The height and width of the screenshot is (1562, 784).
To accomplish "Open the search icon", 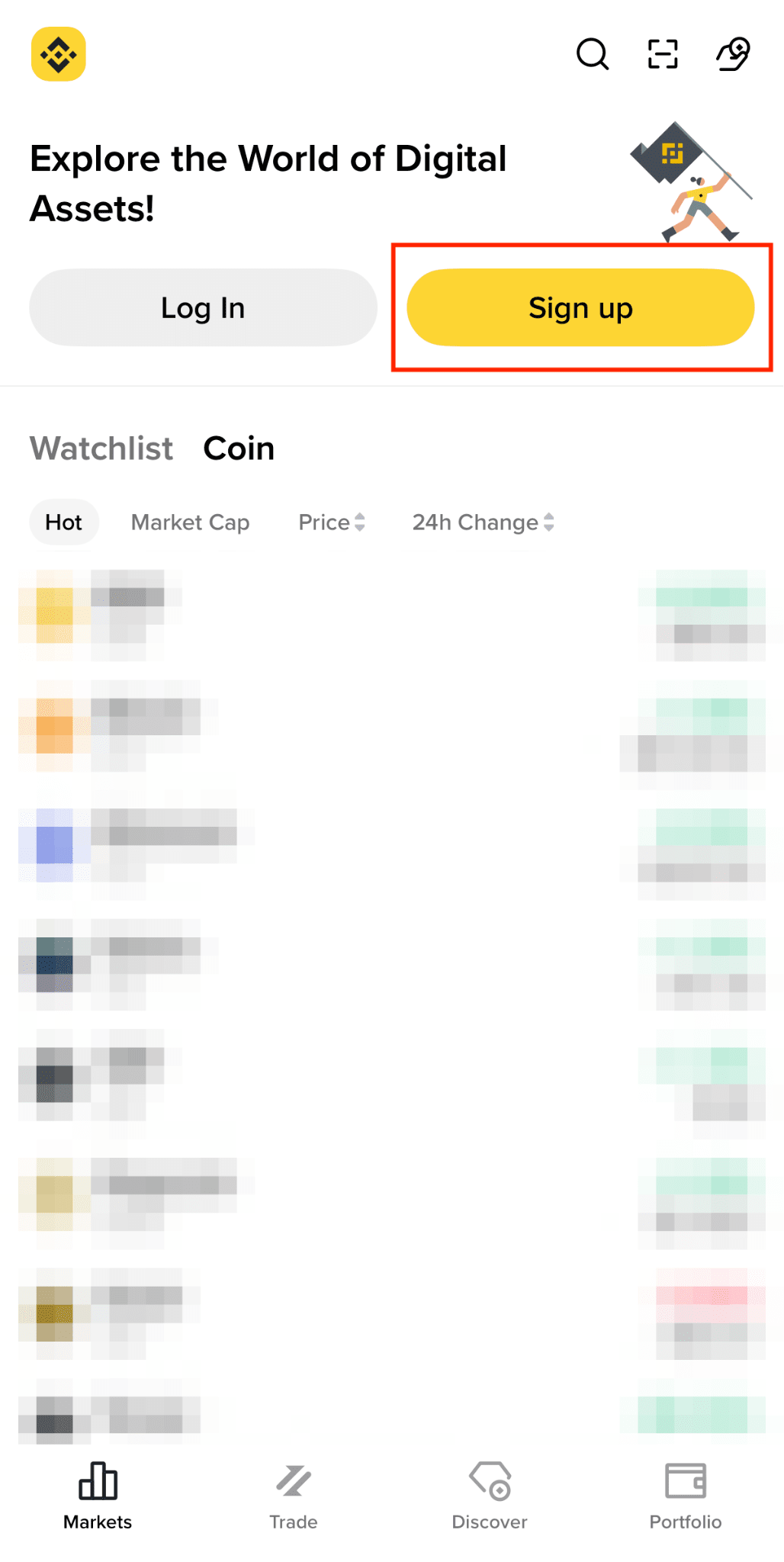I will [592, 54].
